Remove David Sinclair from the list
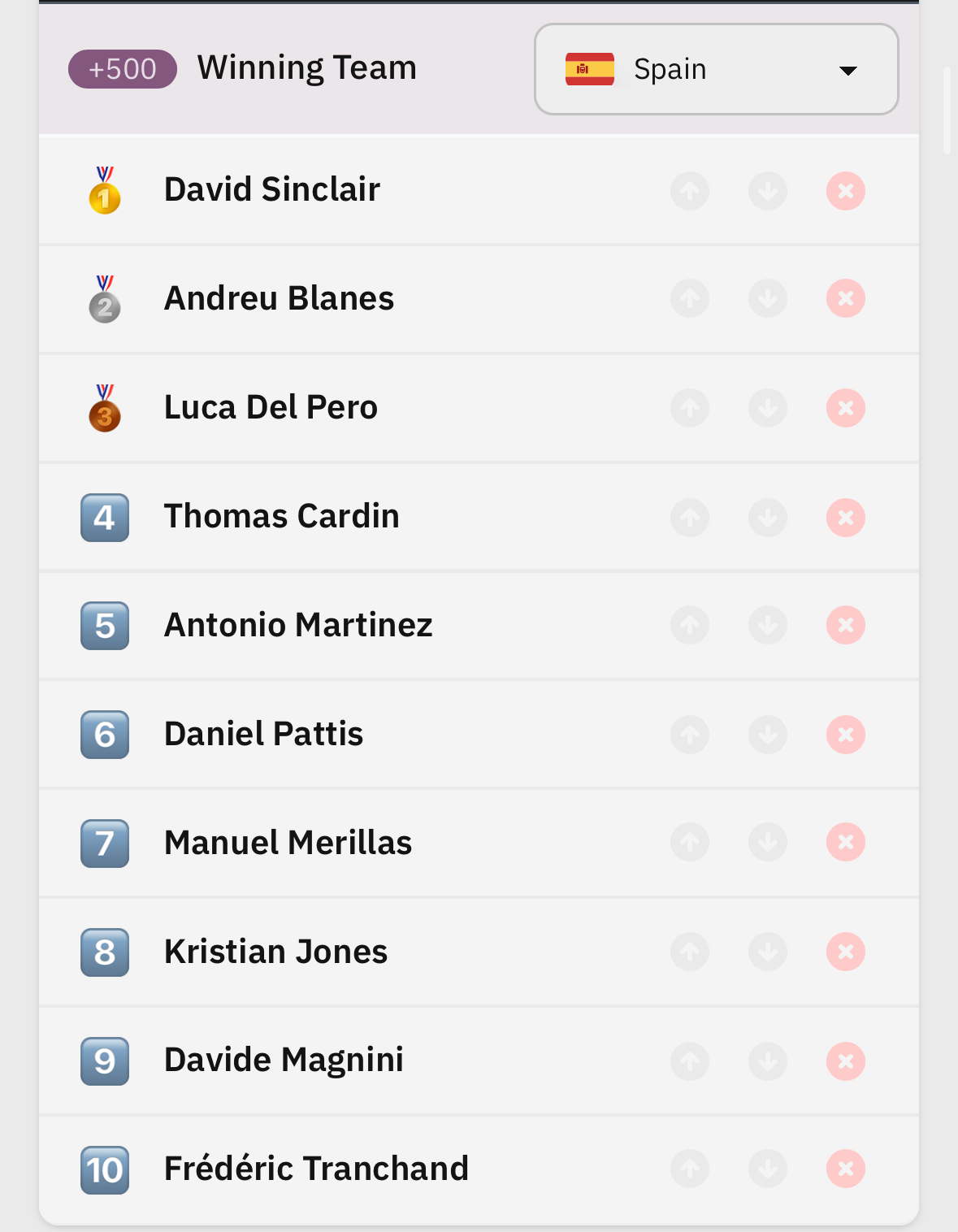Image resolution: width=958 pixels, height=1232 pixels. (x=846, y=191)
